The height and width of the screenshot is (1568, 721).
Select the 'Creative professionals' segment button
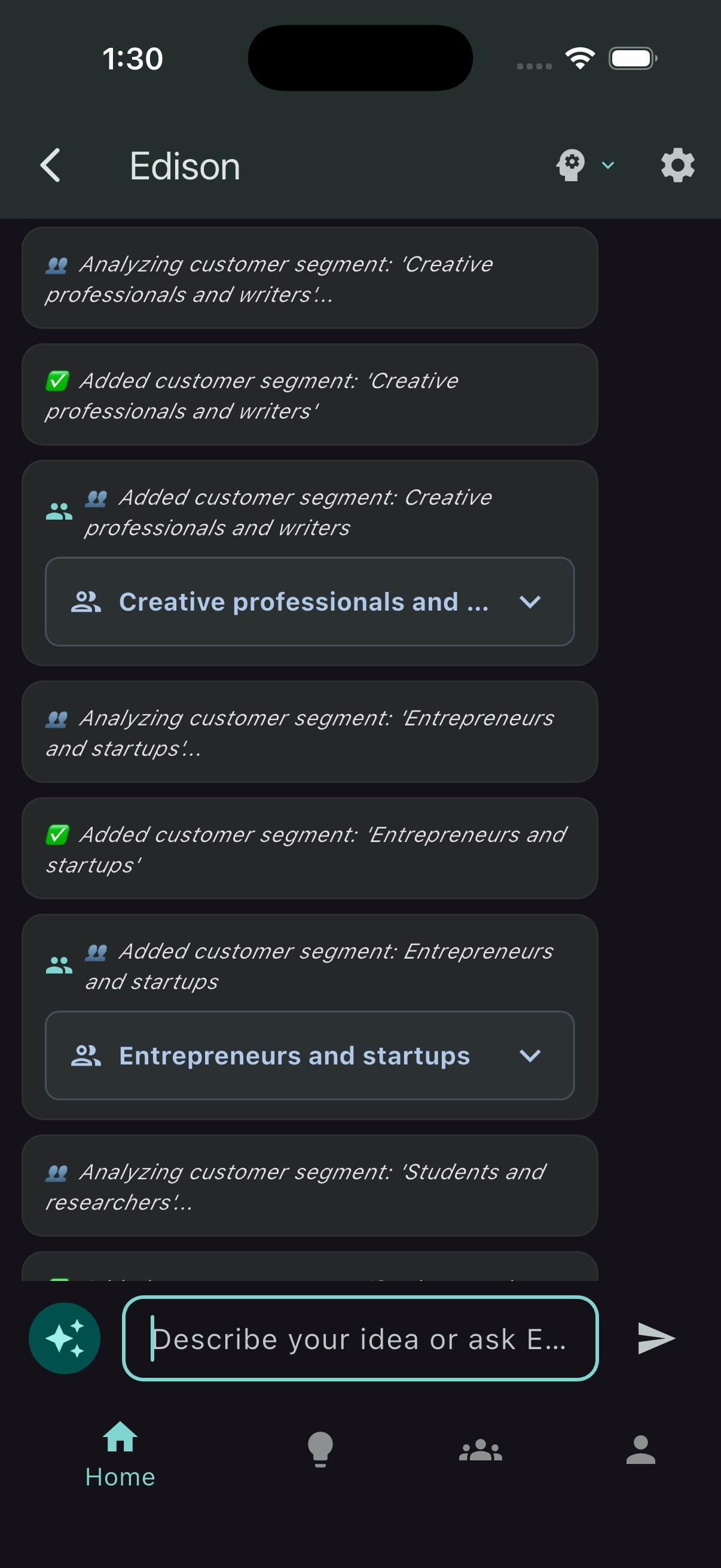click(x=309, y=603)
